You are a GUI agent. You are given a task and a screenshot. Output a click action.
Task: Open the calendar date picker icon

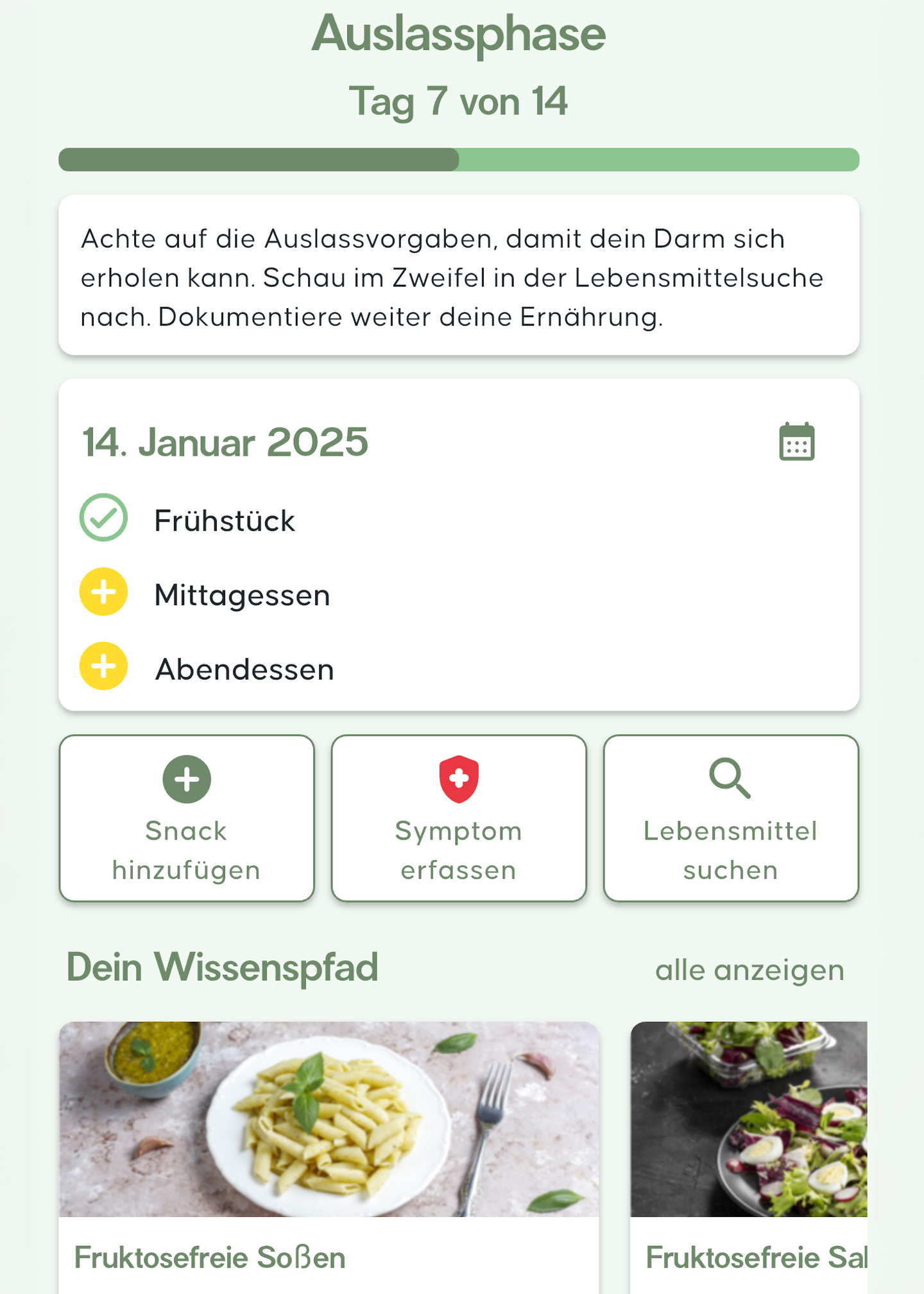point(796,442)
